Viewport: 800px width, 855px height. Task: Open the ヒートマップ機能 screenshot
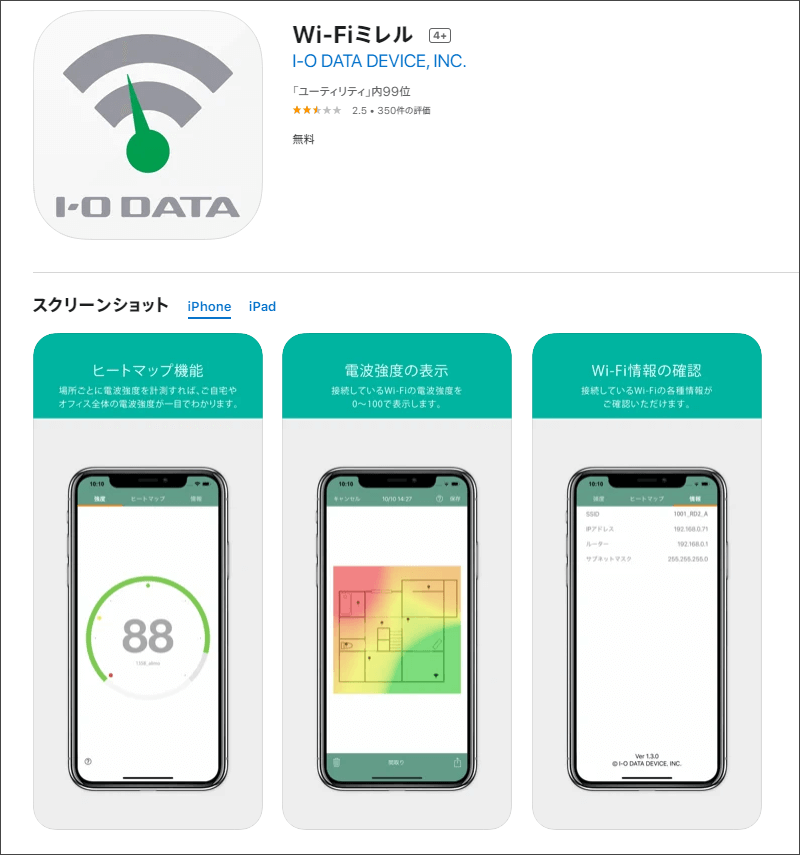point(148,580)
